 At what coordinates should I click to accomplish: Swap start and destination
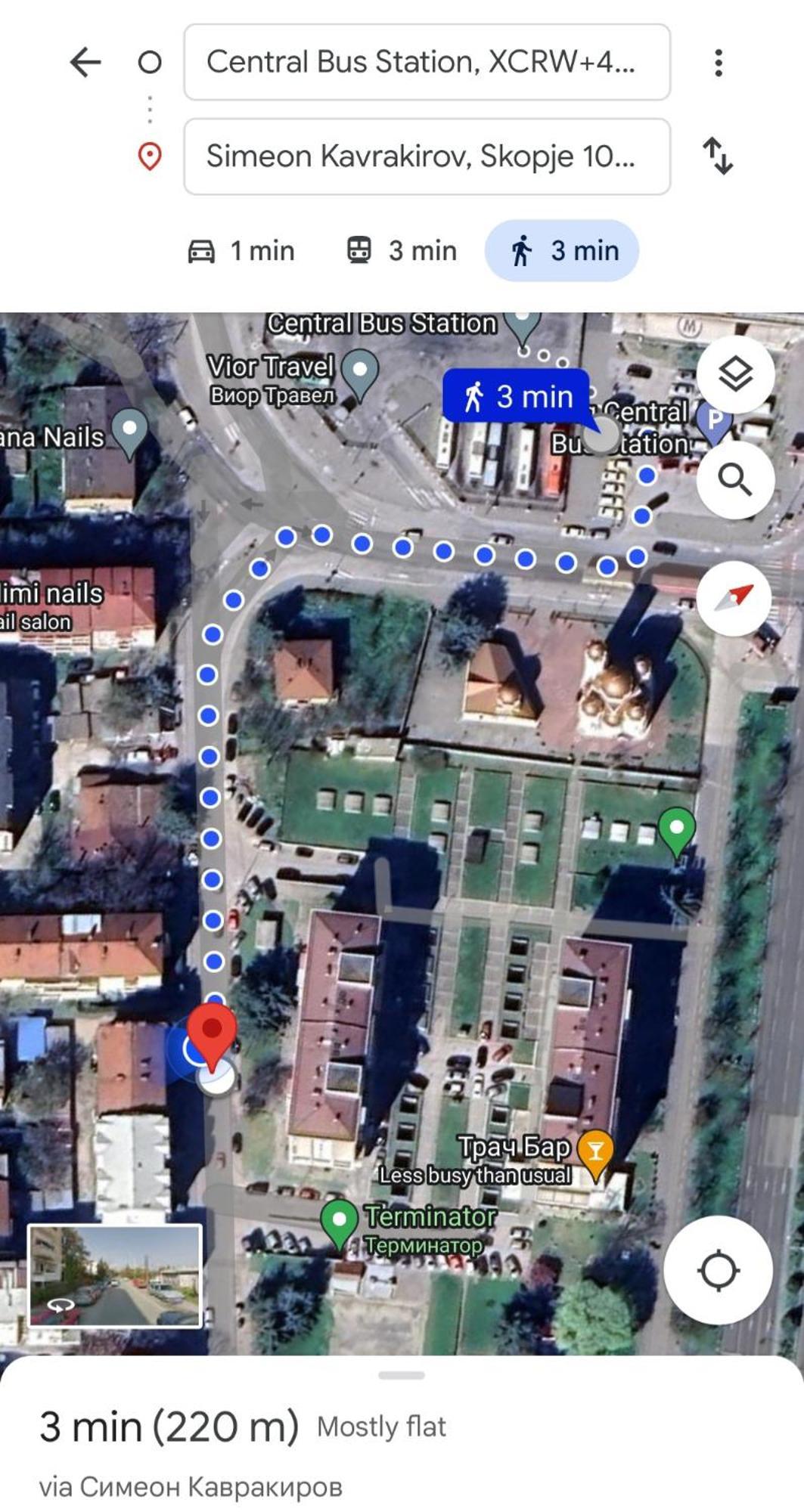coord(718,156)
